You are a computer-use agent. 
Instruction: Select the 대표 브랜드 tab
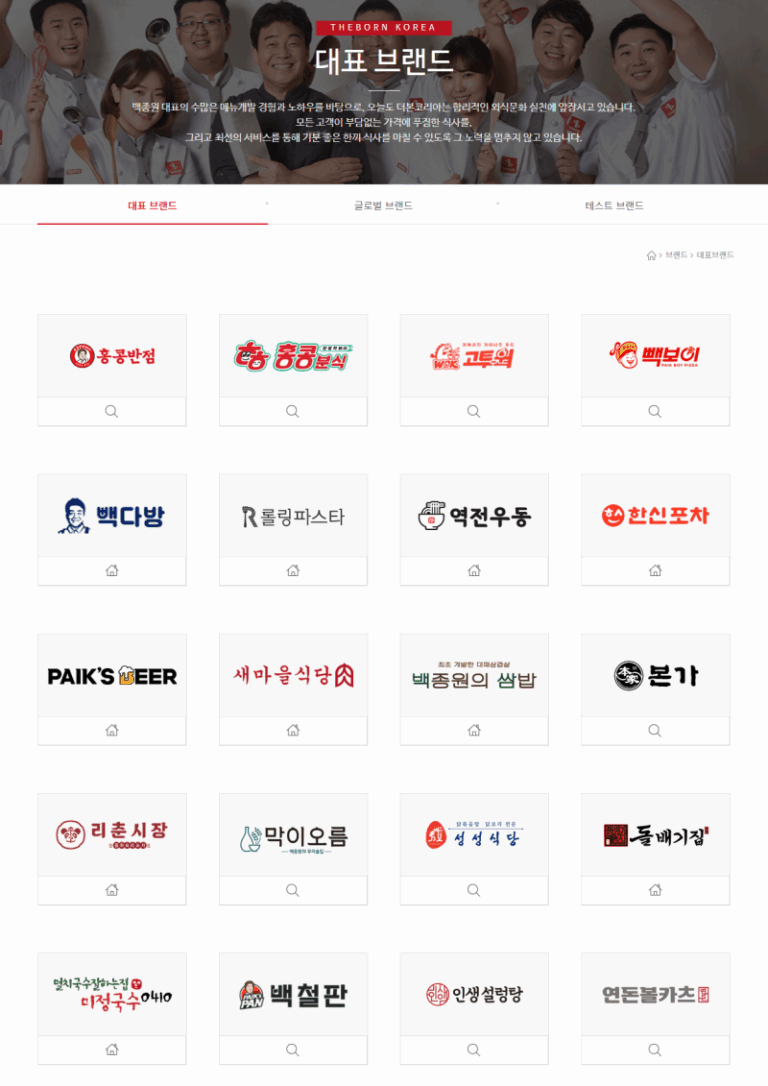pos(152,206)
